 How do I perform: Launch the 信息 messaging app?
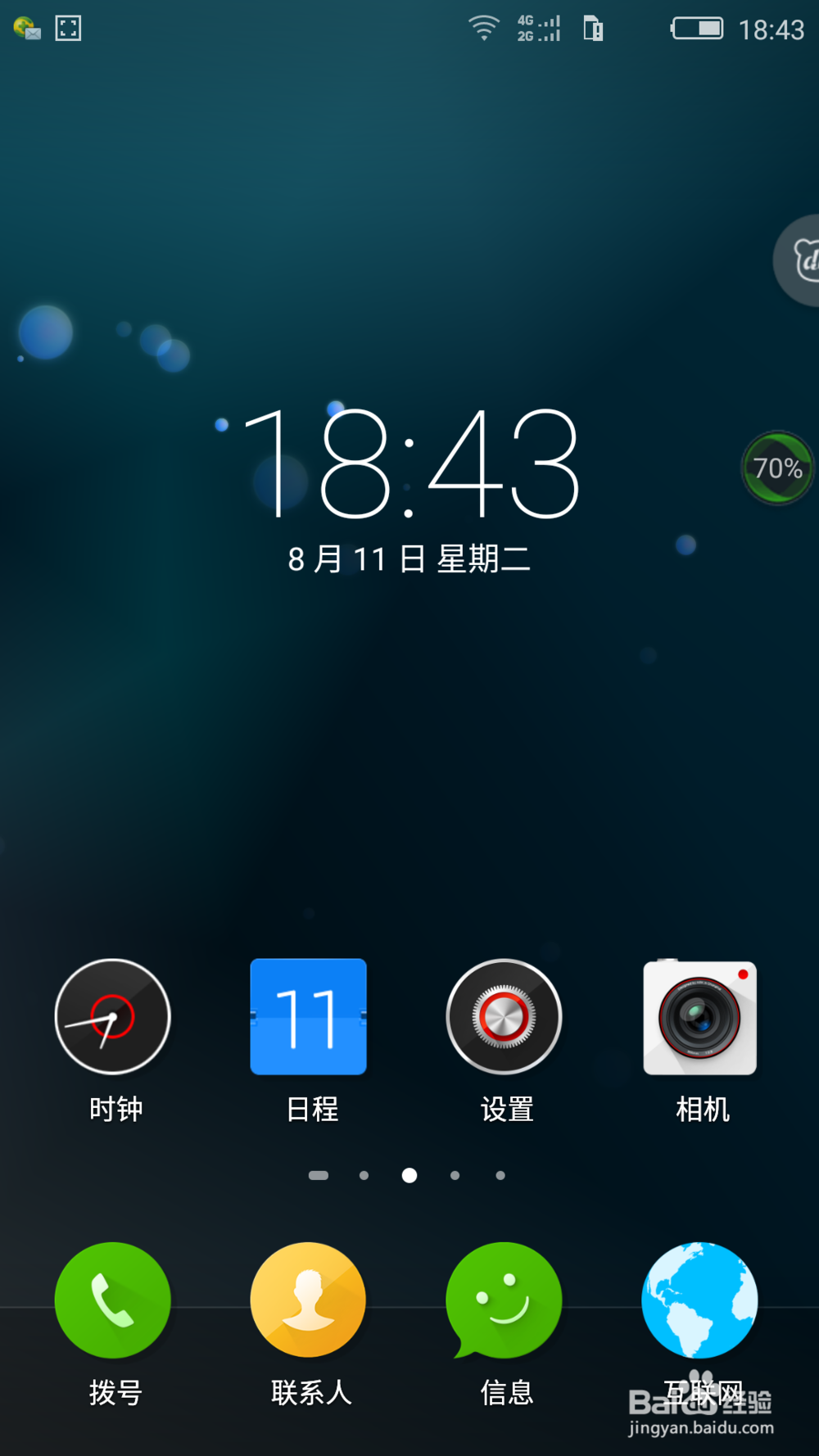pos(505,1300)
